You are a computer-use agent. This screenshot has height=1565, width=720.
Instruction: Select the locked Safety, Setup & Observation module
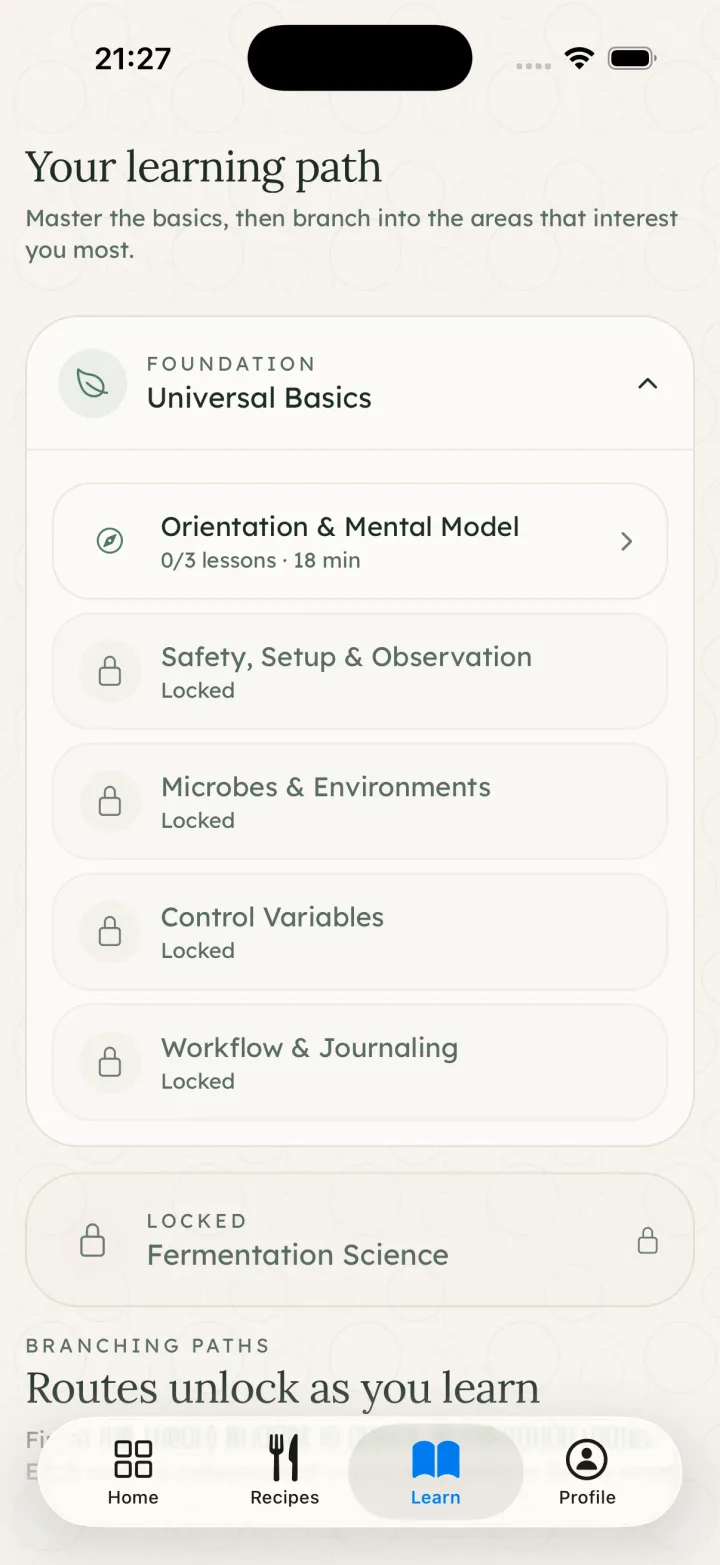pyautogui.click(x=360, y=672)
